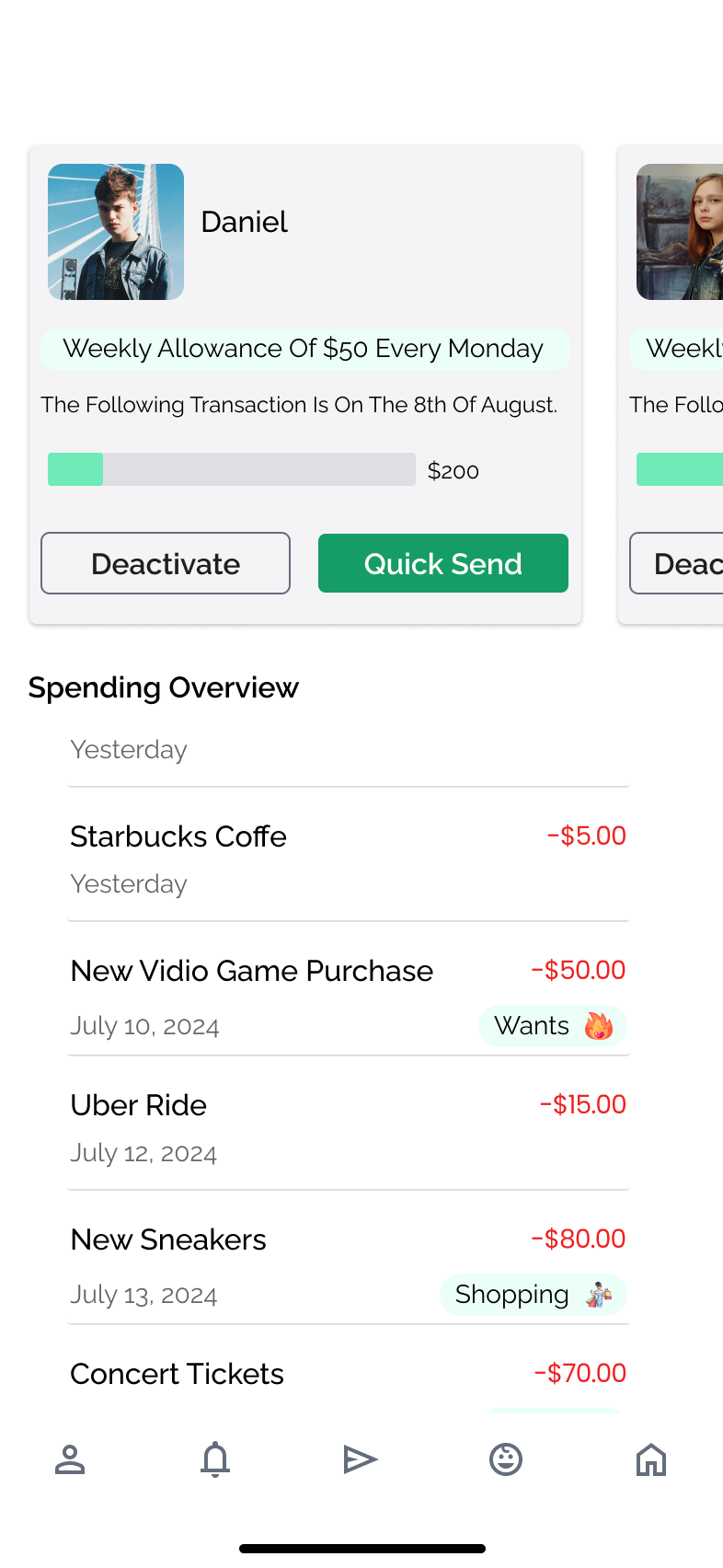Open Daniel's allowance card
Viewport: 723px width, 1568px height.
(x=305, y=384)
